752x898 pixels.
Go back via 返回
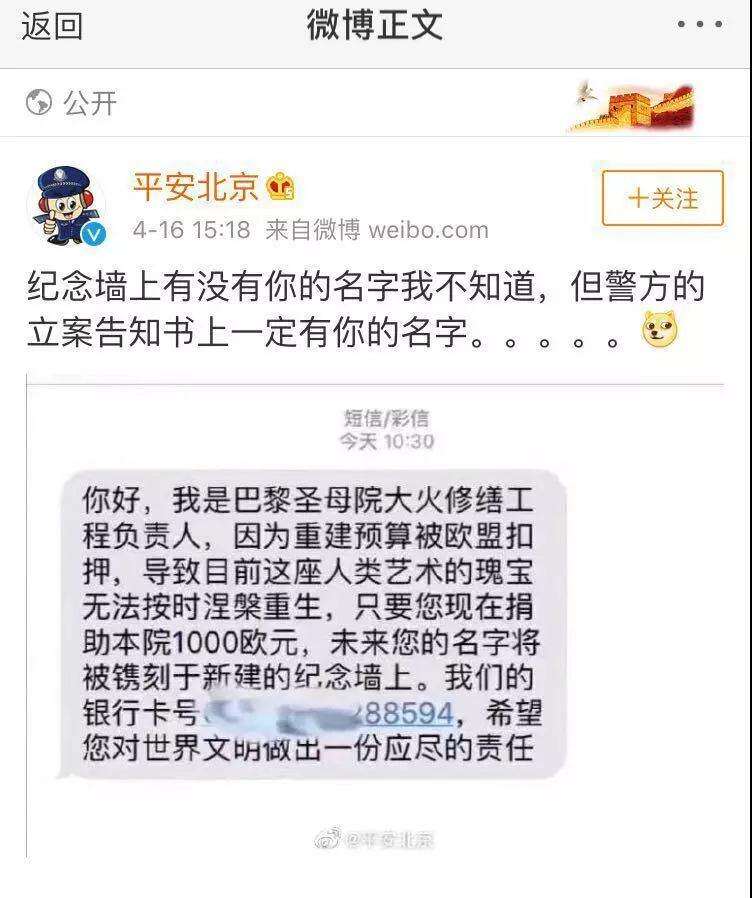pos(52,26)
